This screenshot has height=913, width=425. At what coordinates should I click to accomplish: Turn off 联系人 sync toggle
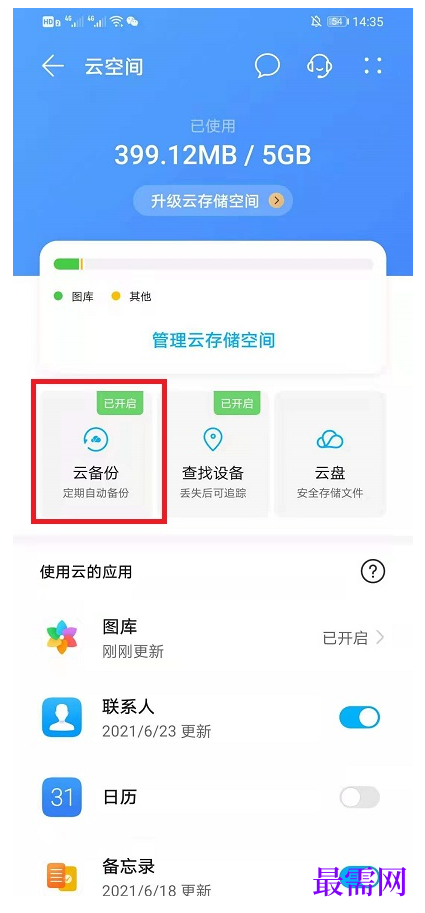point(359,717)
